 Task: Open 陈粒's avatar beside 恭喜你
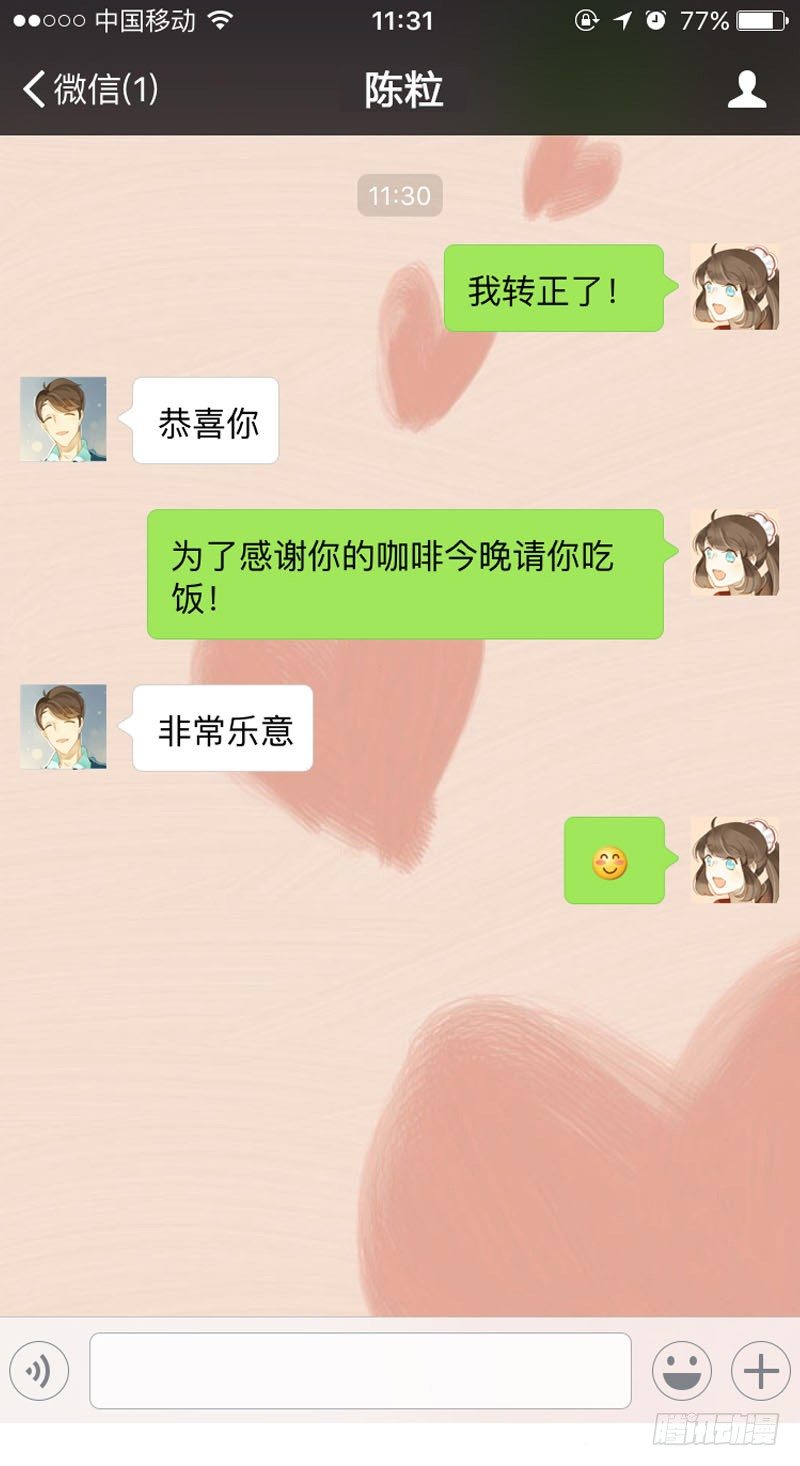coord(63,419)
